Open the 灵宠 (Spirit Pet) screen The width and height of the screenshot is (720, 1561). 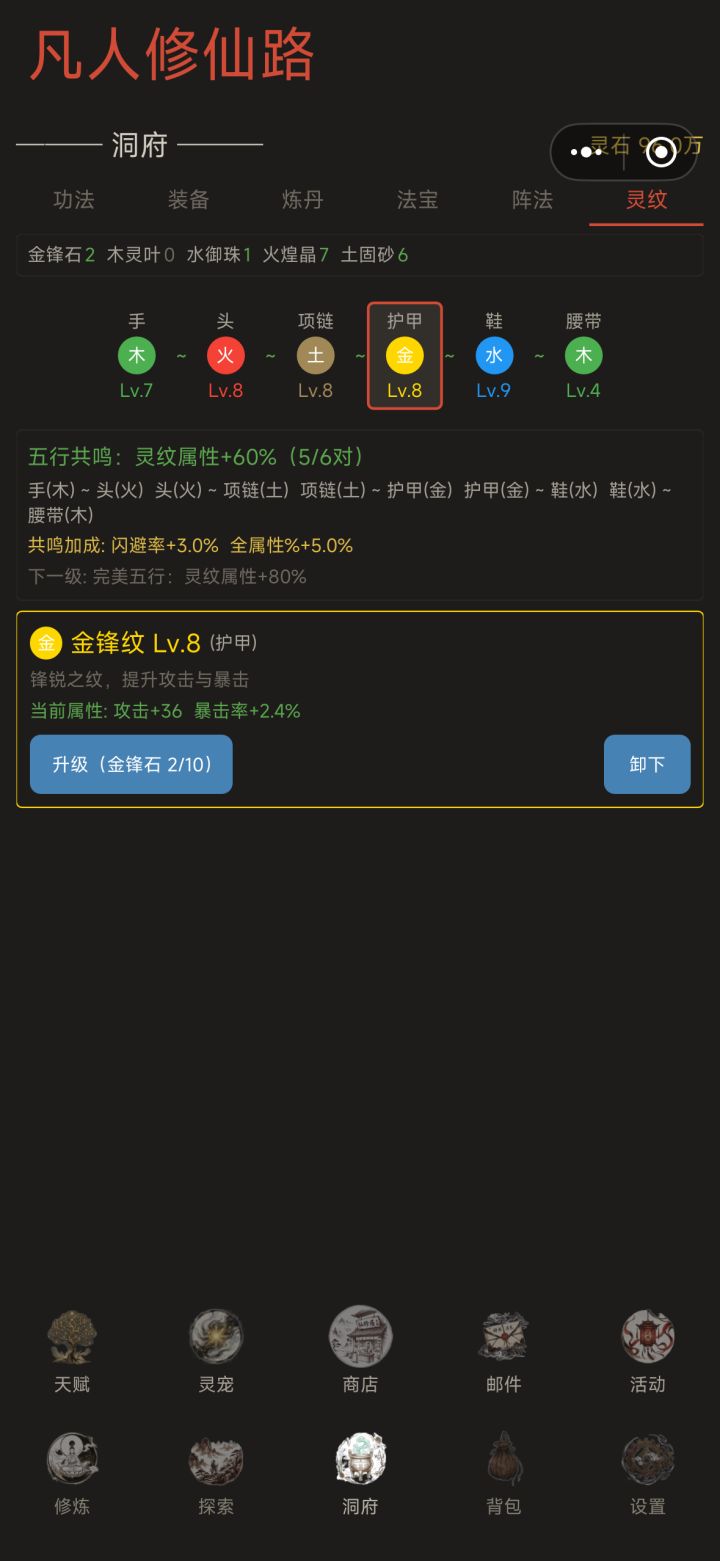point(215,1350)
